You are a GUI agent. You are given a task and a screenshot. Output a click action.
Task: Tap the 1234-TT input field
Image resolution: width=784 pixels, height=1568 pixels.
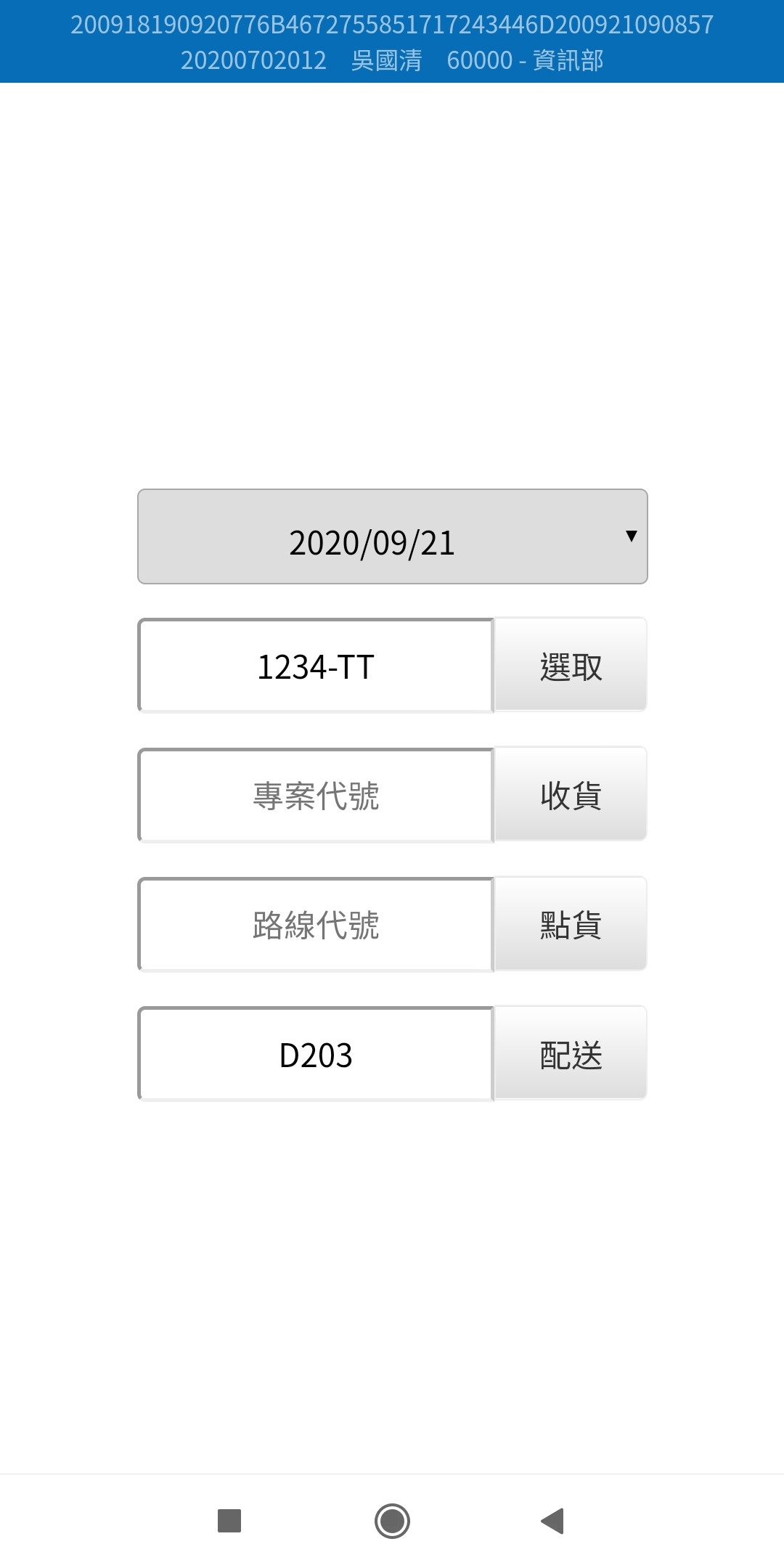click(316, 666)
